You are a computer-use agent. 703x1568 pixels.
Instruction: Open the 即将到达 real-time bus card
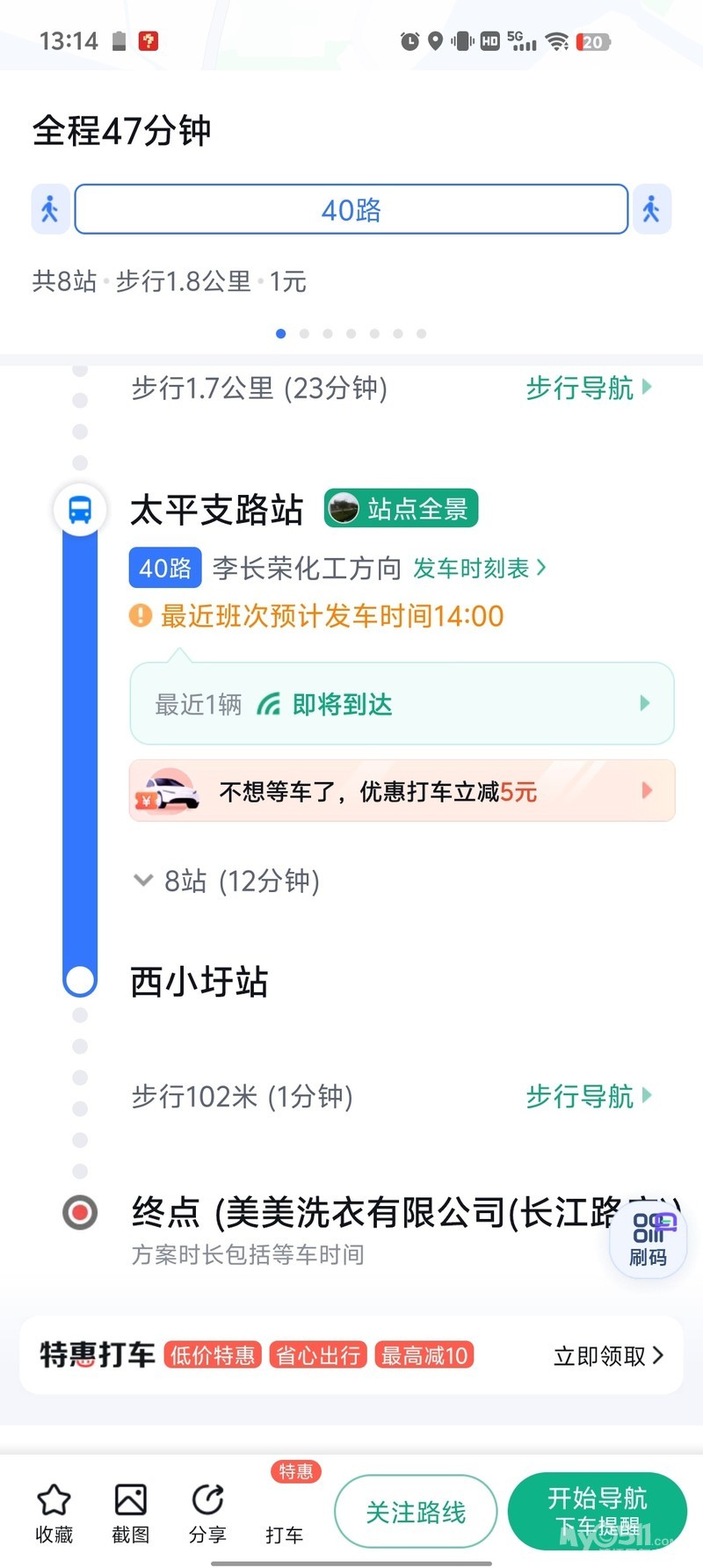[402, 704]
